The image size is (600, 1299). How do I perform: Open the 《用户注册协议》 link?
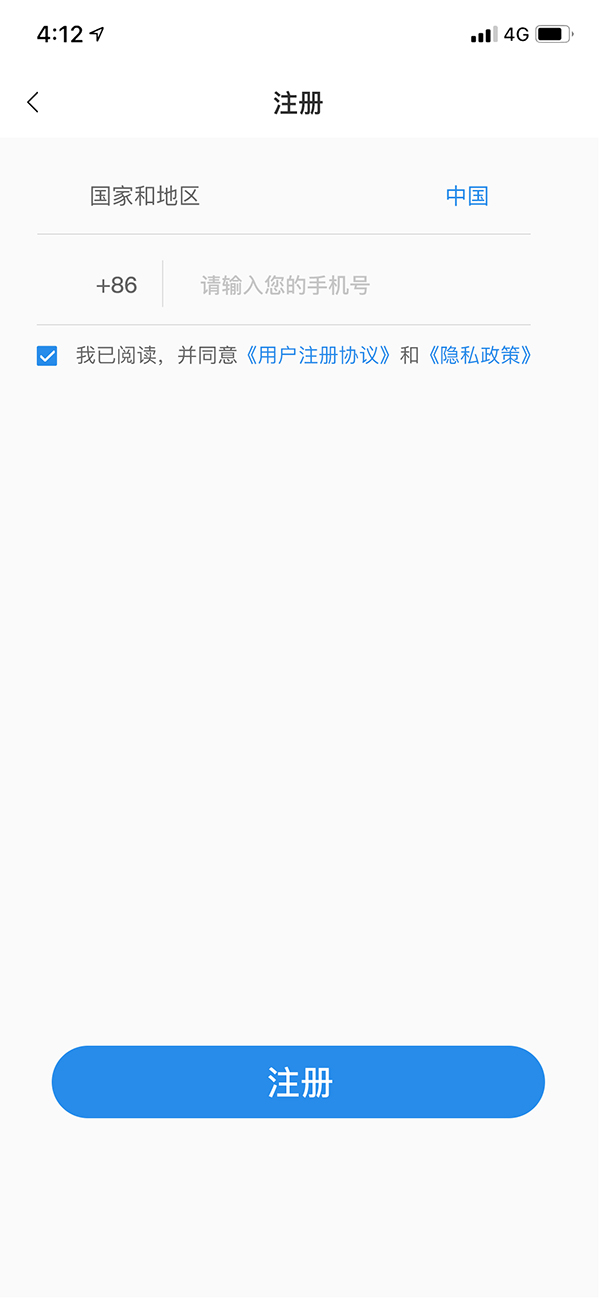[x=318, y=355]
